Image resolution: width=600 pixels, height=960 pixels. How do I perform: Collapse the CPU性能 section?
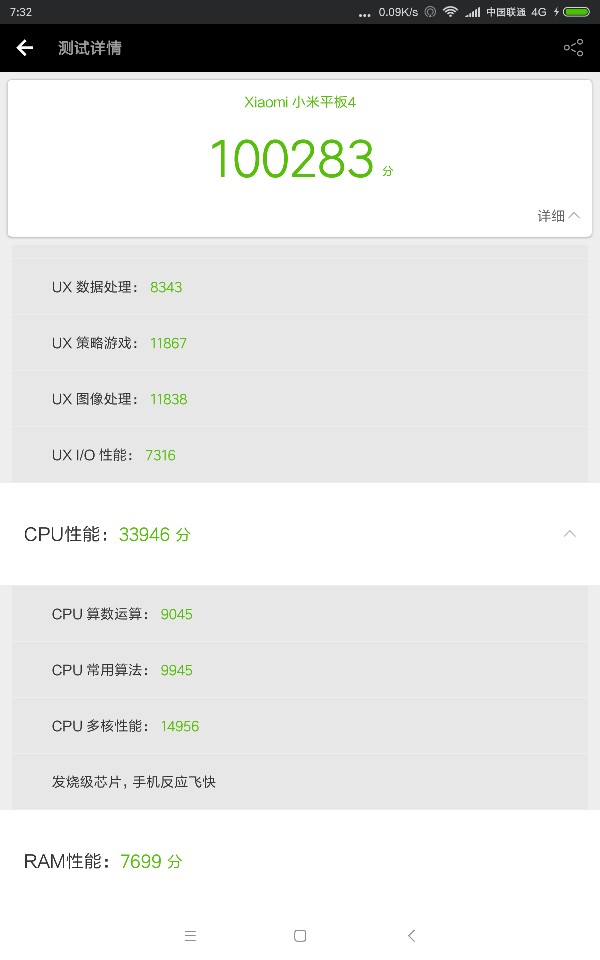[569, 534]
